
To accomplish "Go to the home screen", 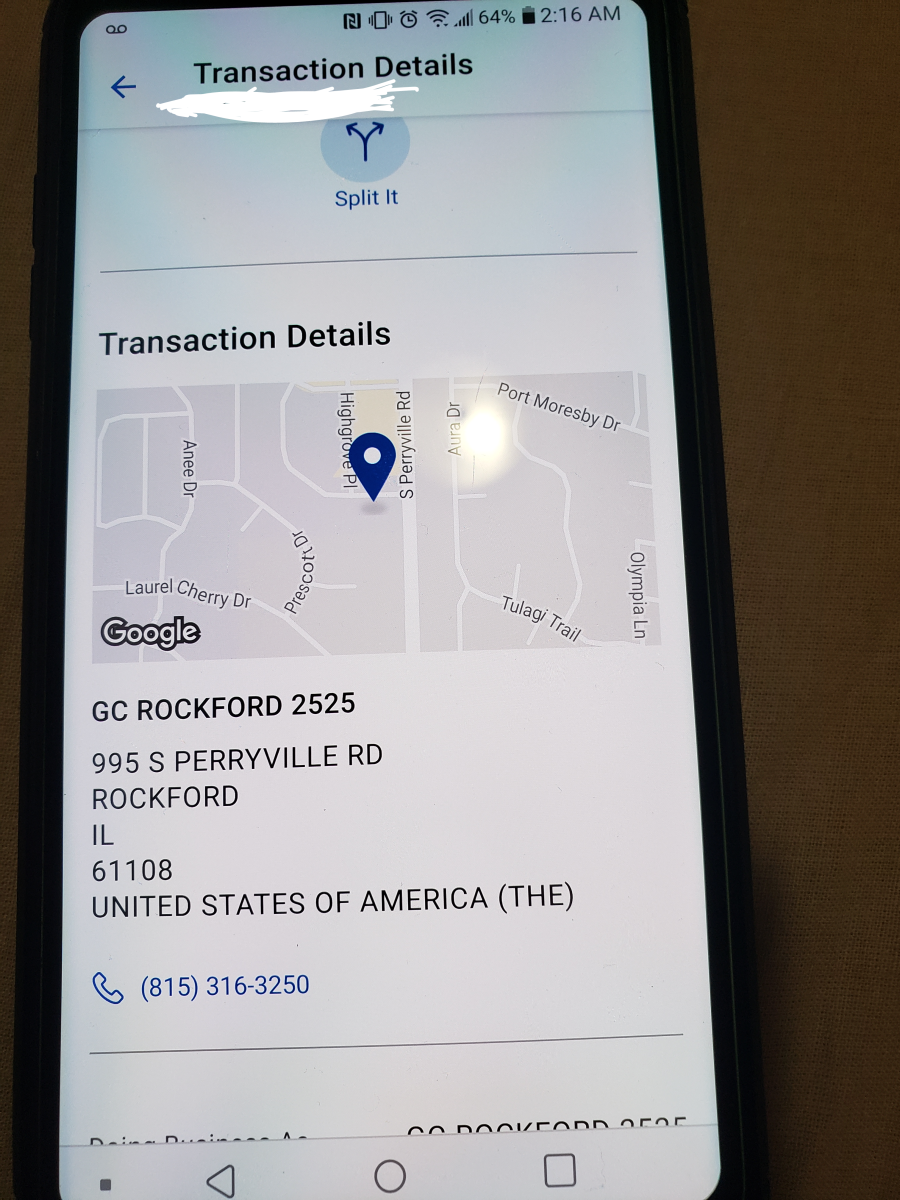I will tap(390, 1175).
